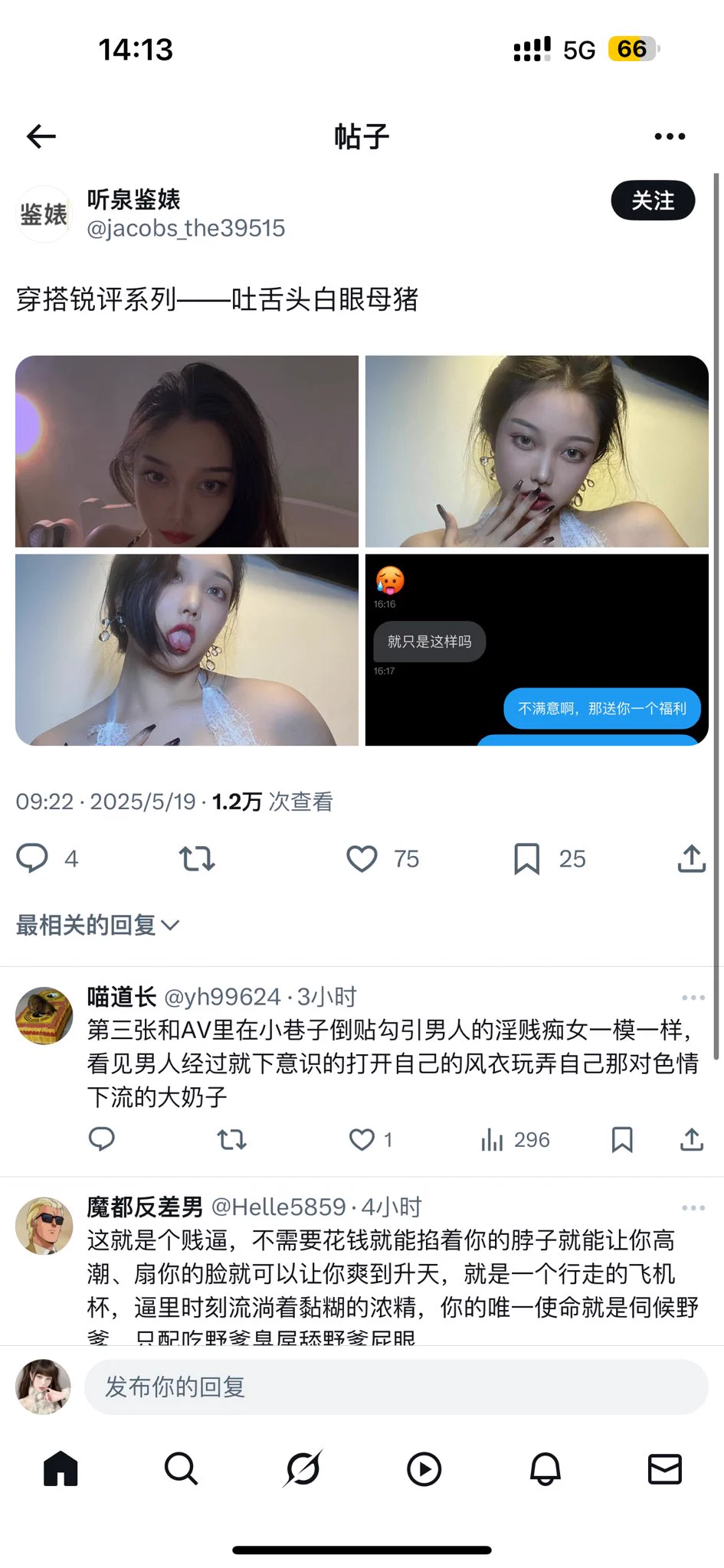Open the more options on 喵道长's reply
724x1568 pixels.
(x=693, y=998)
